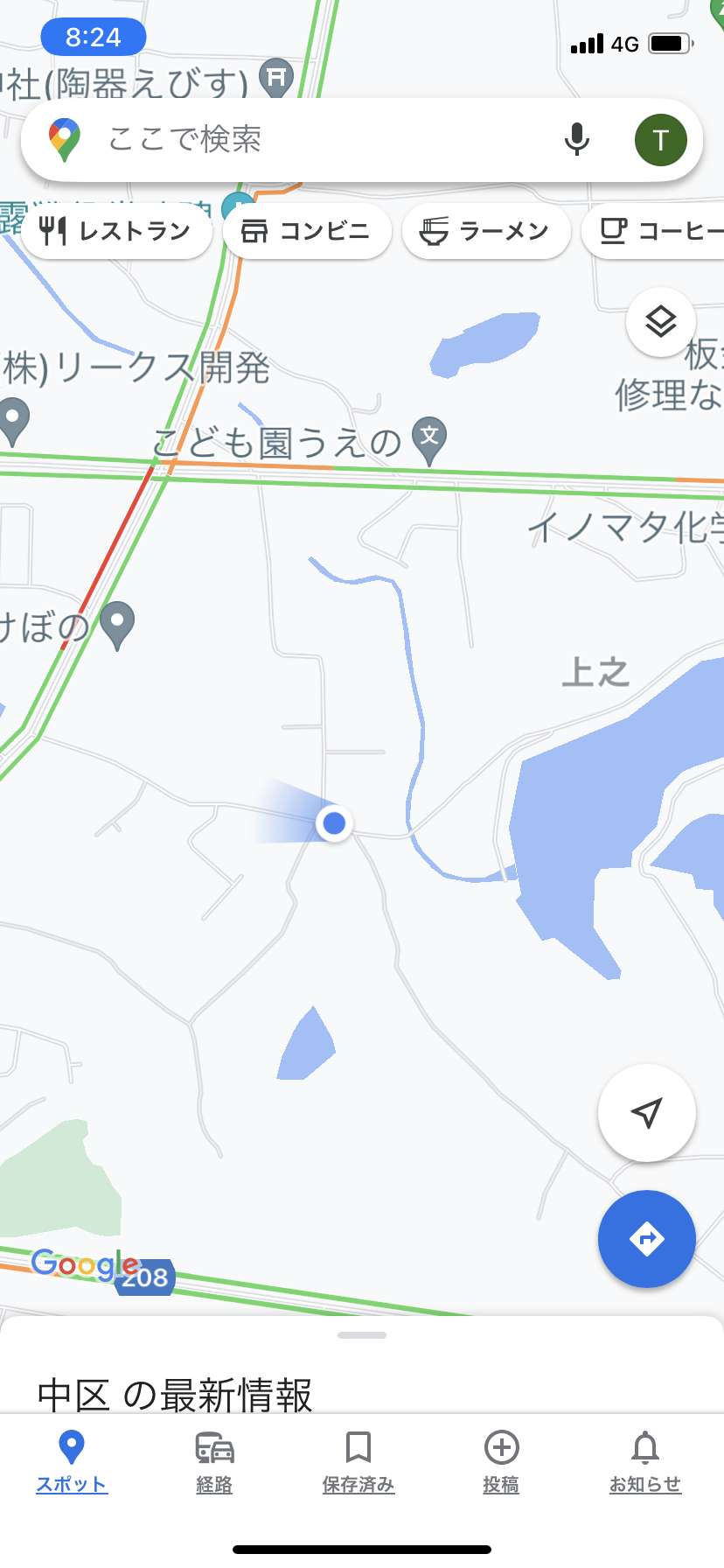724x1568 pixels.
Task: Start directions with the blue button
Action: (647, 1239)
